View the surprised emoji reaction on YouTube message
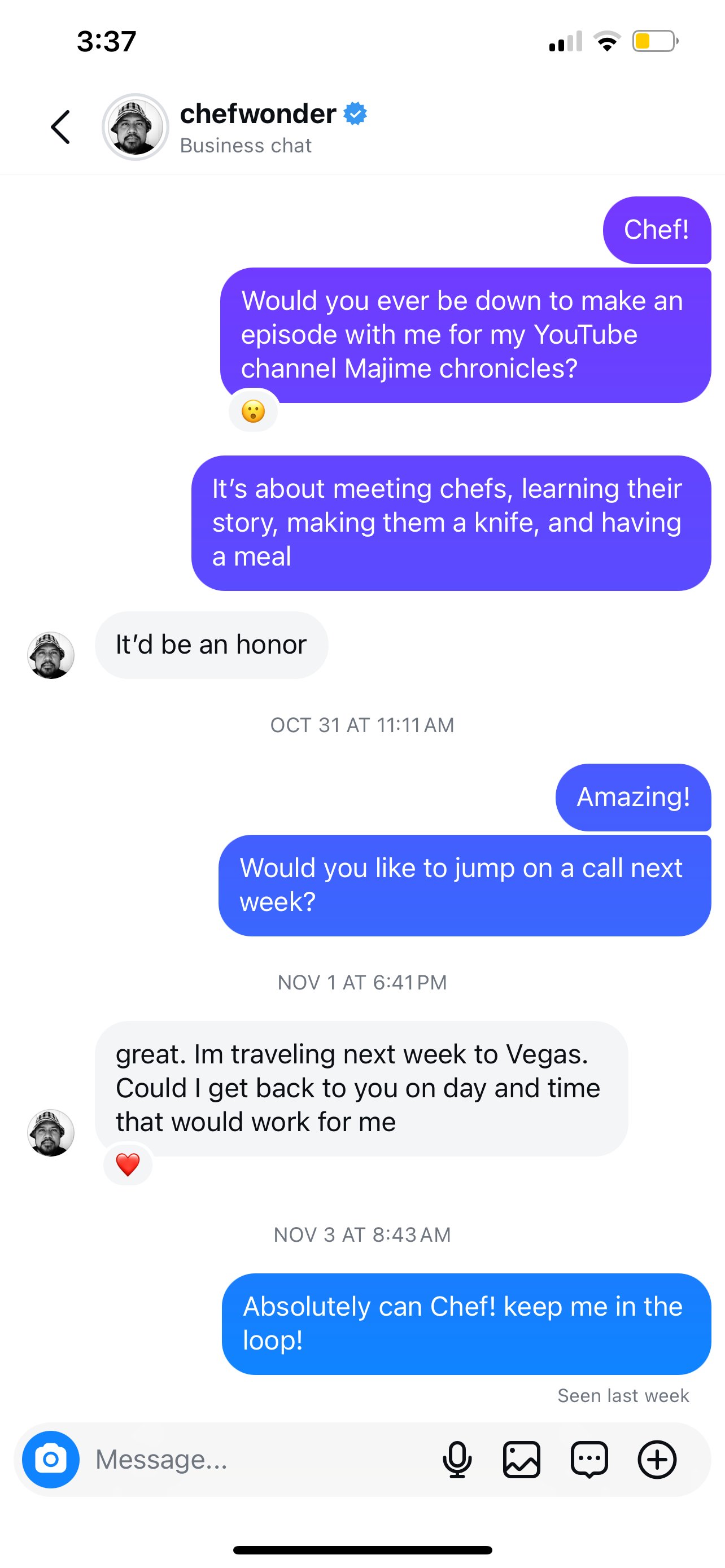This screenshot has height=1568, width=725. point(253,411)
